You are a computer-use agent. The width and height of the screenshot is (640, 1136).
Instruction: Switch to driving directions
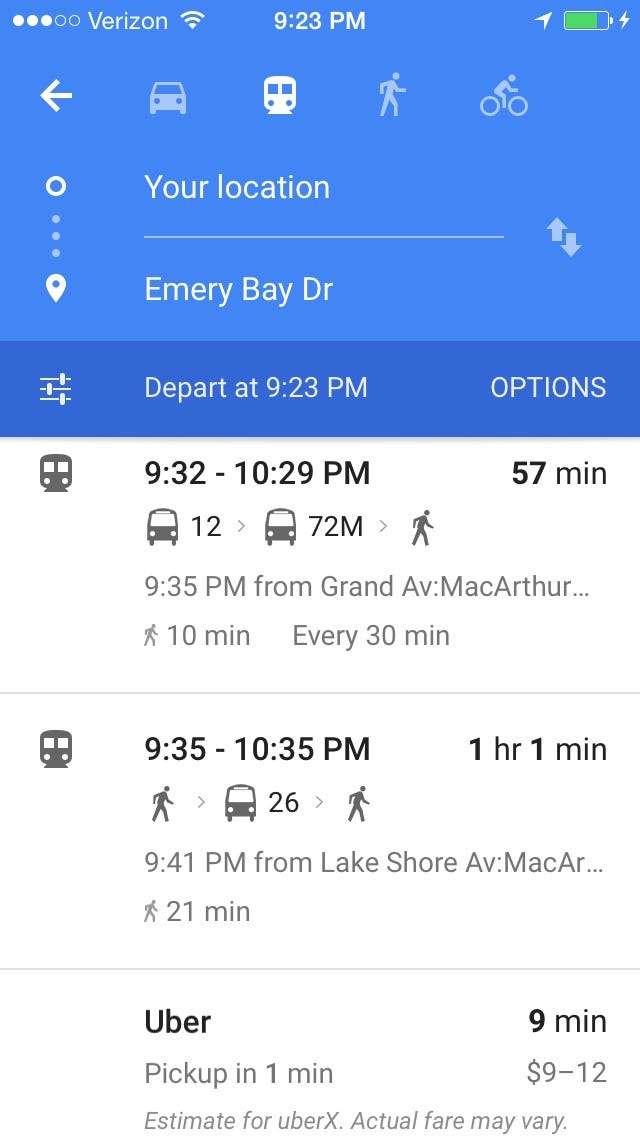168,97
